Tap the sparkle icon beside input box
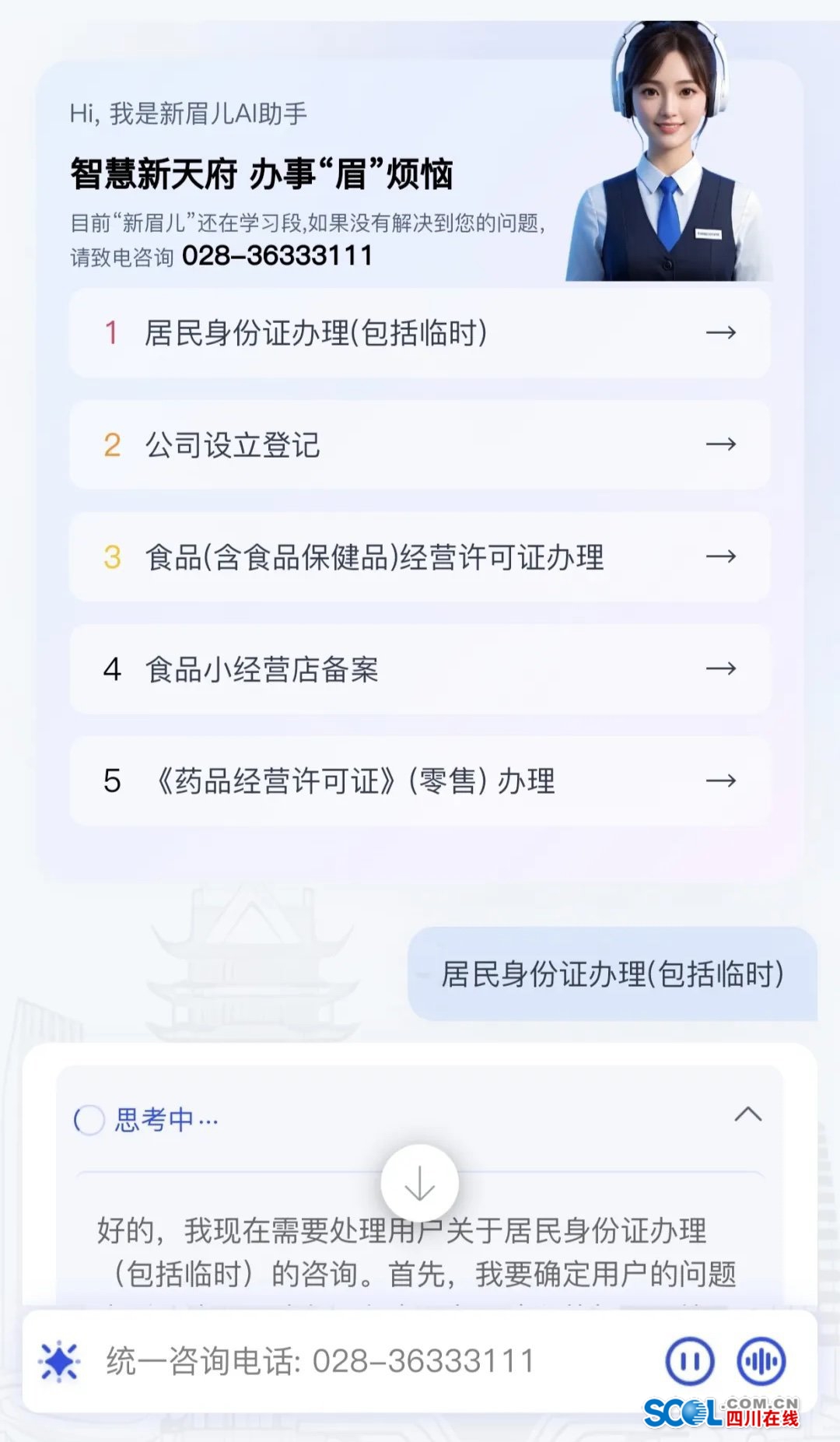840x1442 pixels. [59, 1362]
